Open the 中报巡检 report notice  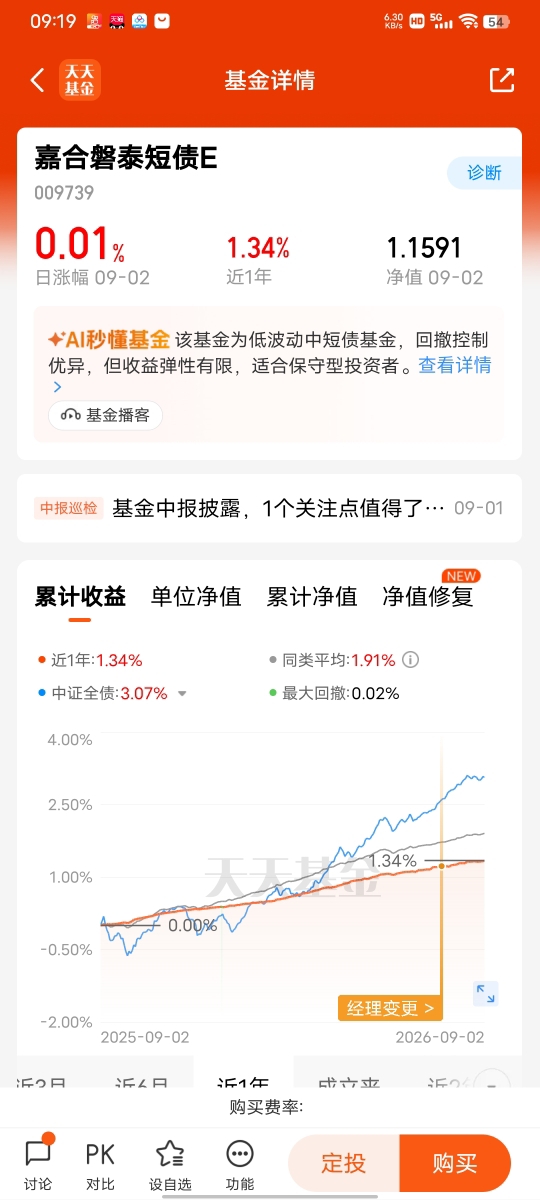(x=270, y=508)
